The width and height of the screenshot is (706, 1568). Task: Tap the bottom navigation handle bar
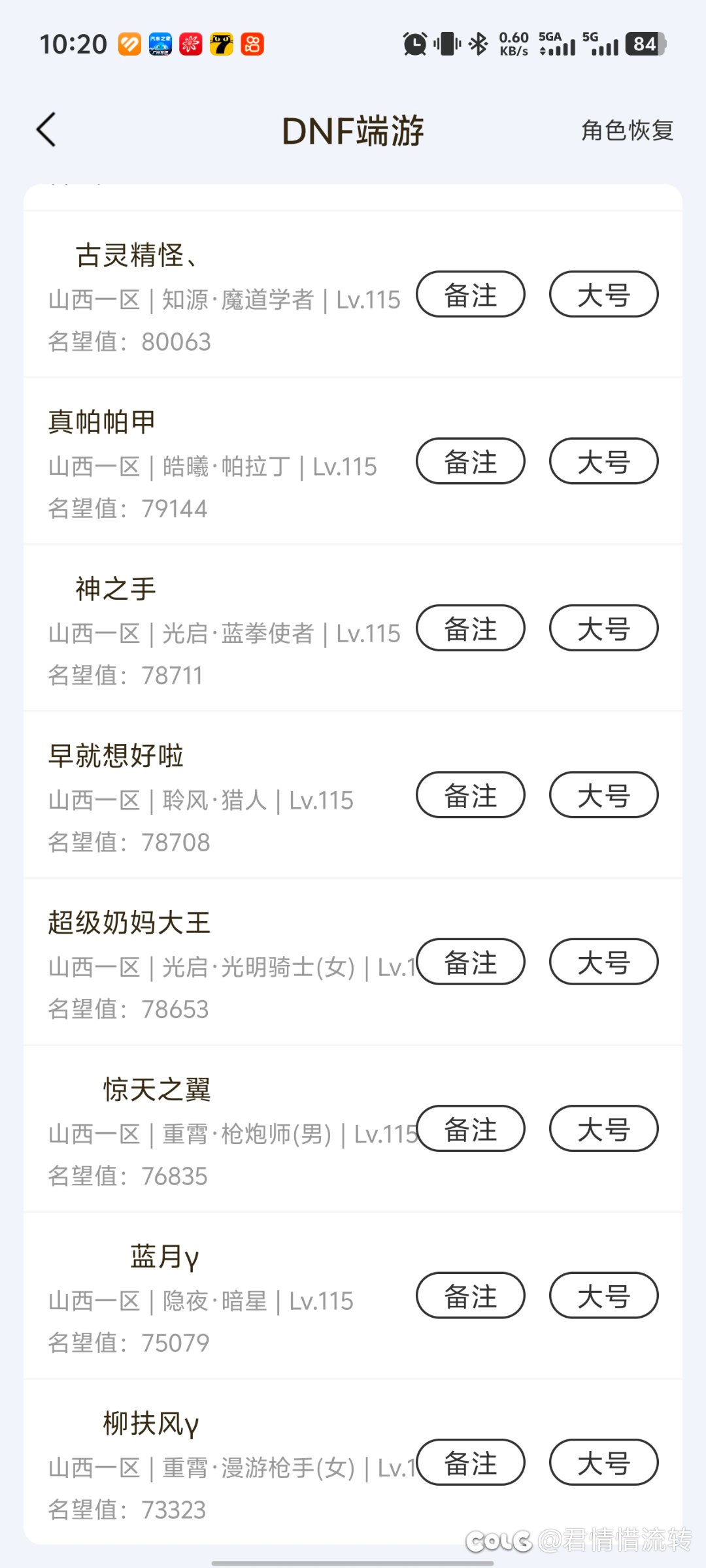pos(353,1558)
